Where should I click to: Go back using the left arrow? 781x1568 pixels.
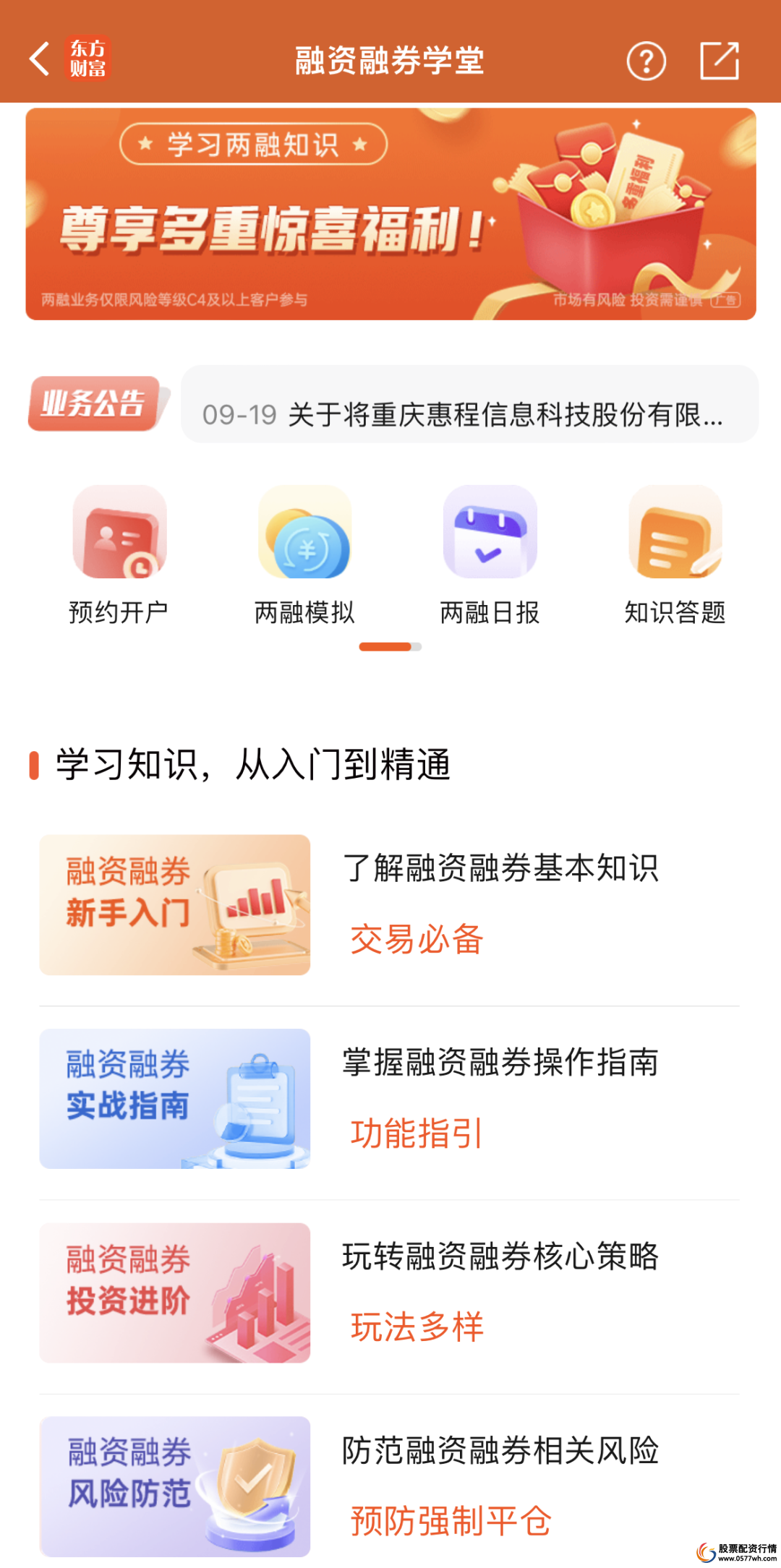(x=38, y=61)
